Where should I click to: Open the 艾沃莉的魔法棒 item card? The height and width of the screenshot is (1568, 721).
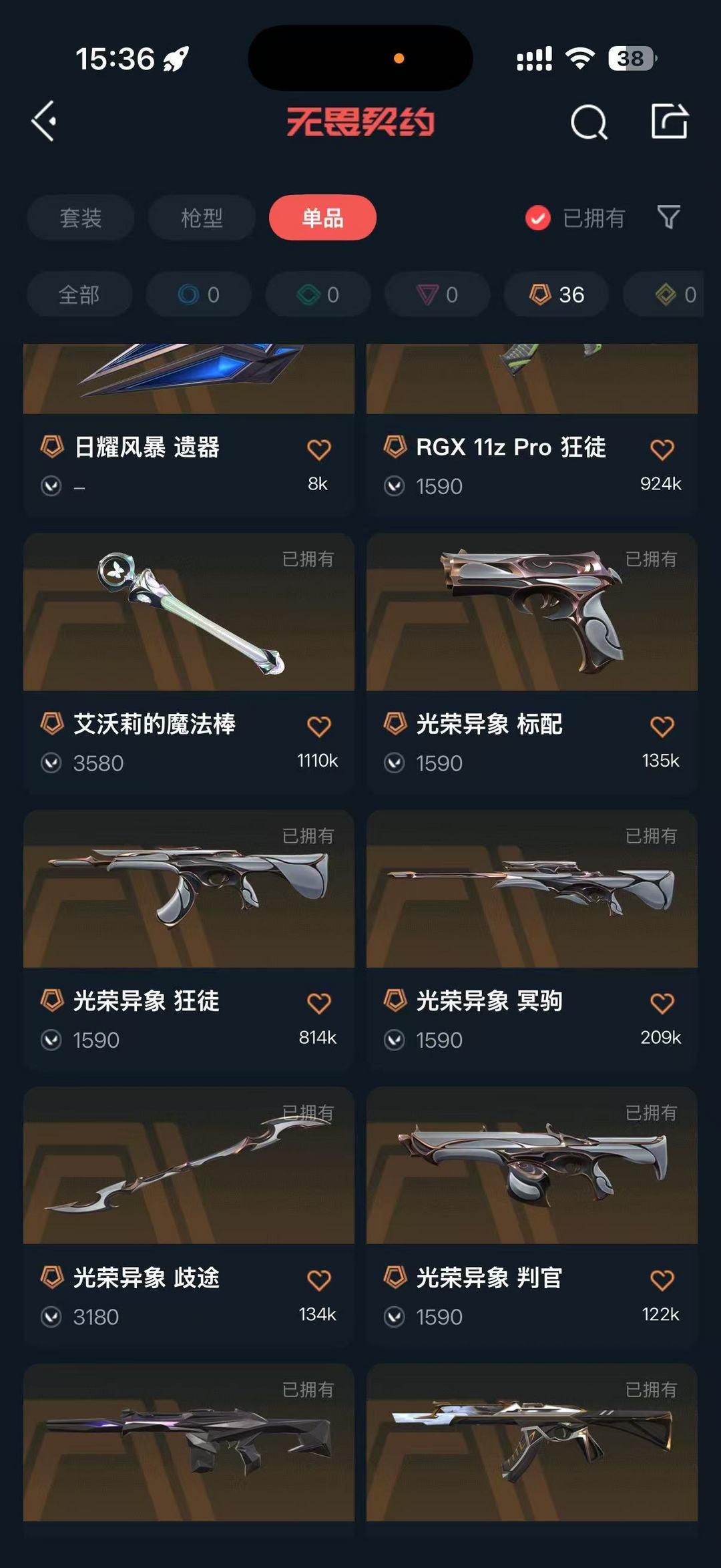[x=189, y=664]
